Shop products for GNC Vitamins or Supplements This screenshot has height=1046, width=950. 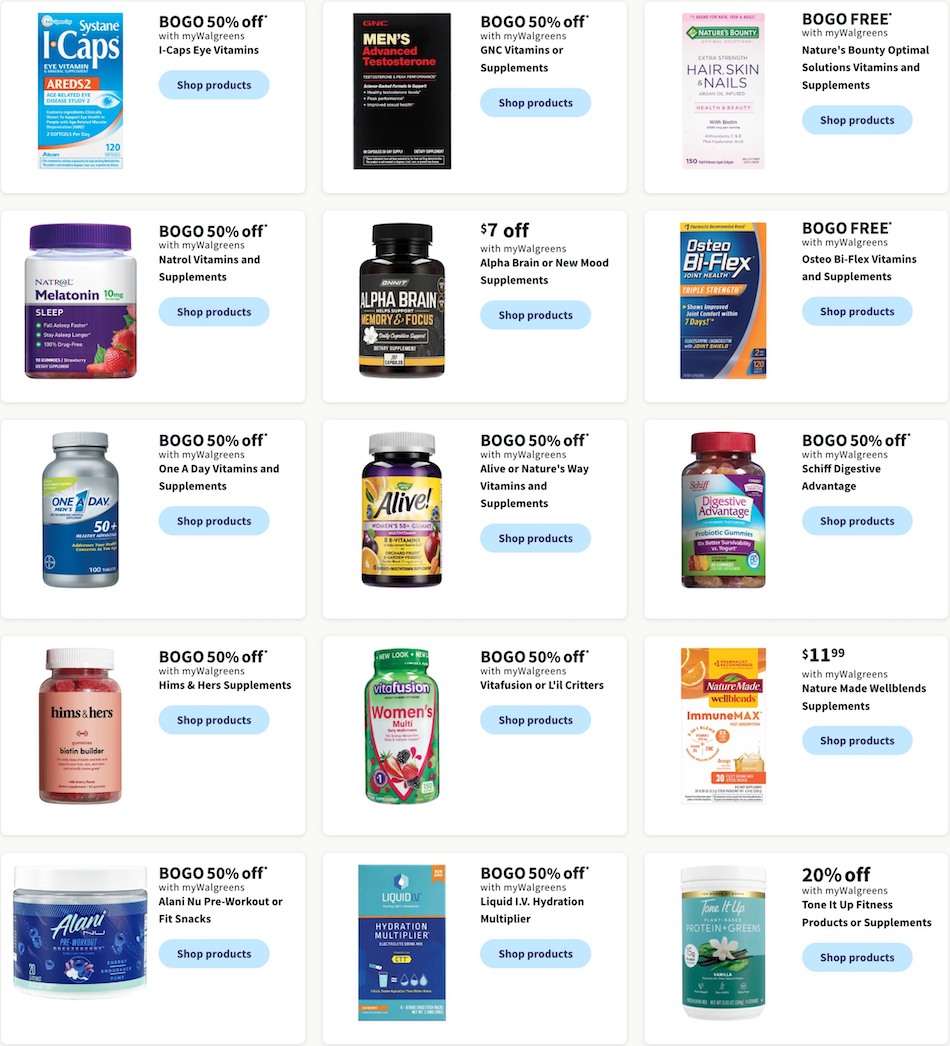535,103
